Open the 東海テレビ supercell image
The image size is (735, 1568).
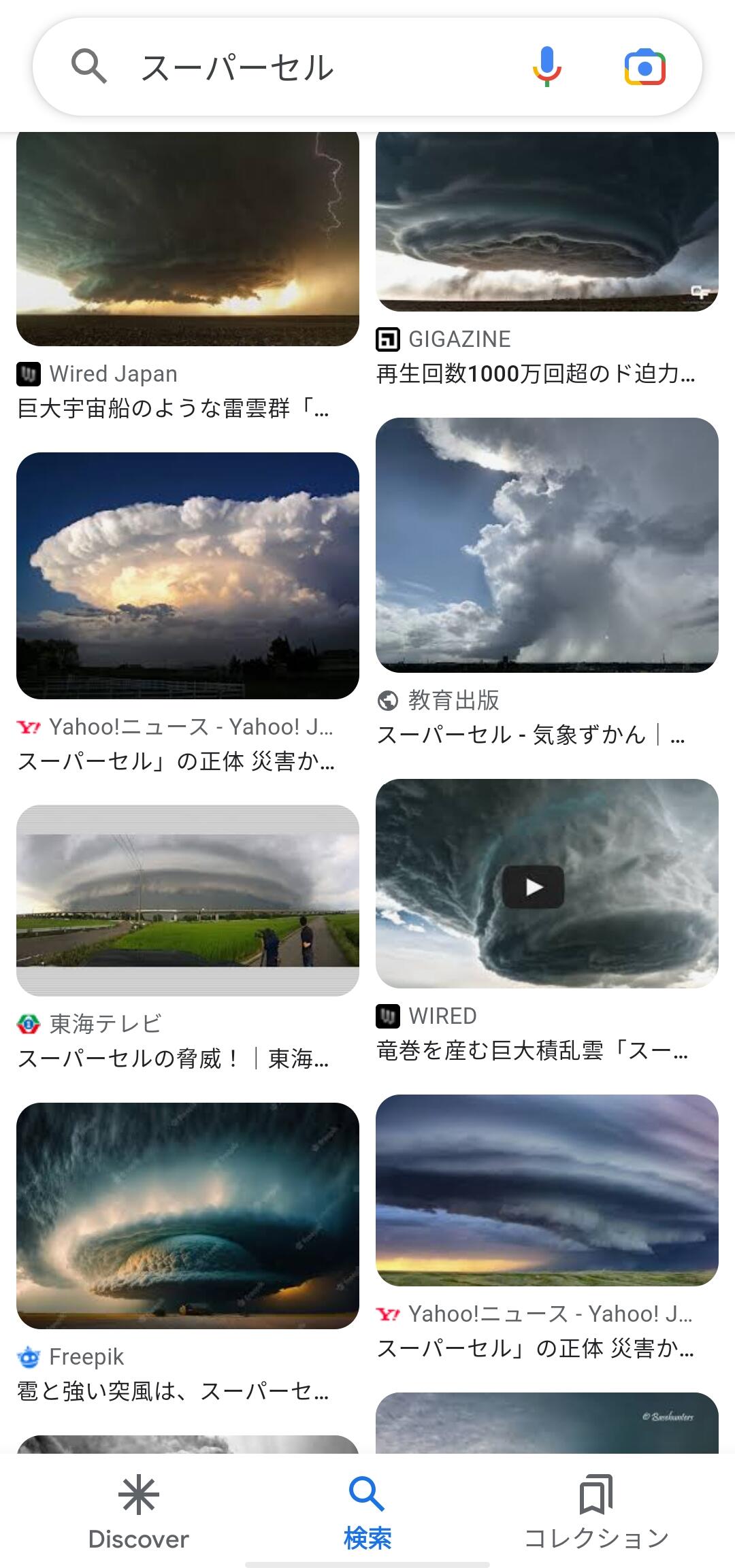187,899
